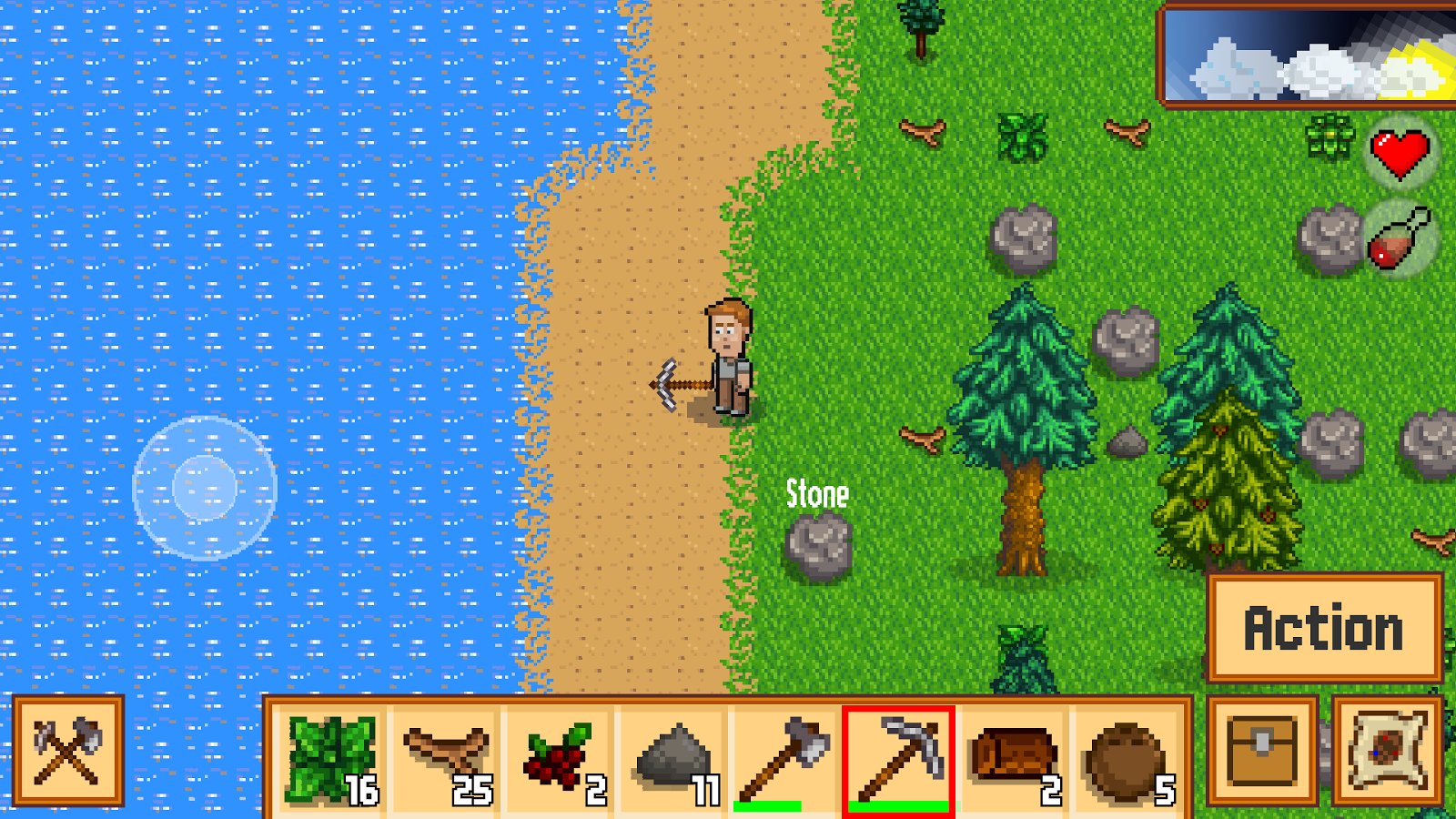Screen dimensions: 1456x819
Task: Tap the virtual joystick
Action: (205, 489)
